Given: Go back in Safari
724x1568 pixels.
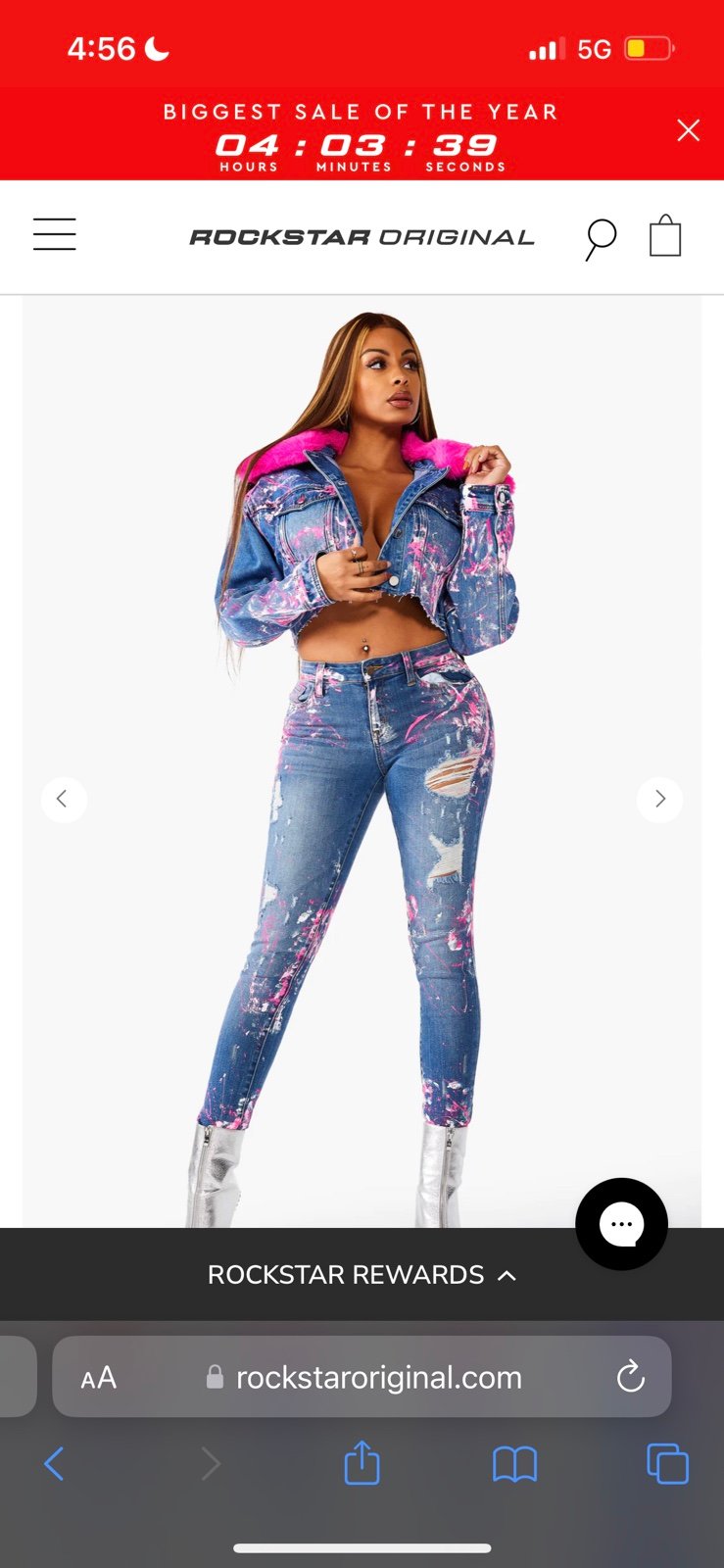Looking at the screenshot, I should 55,1464.
